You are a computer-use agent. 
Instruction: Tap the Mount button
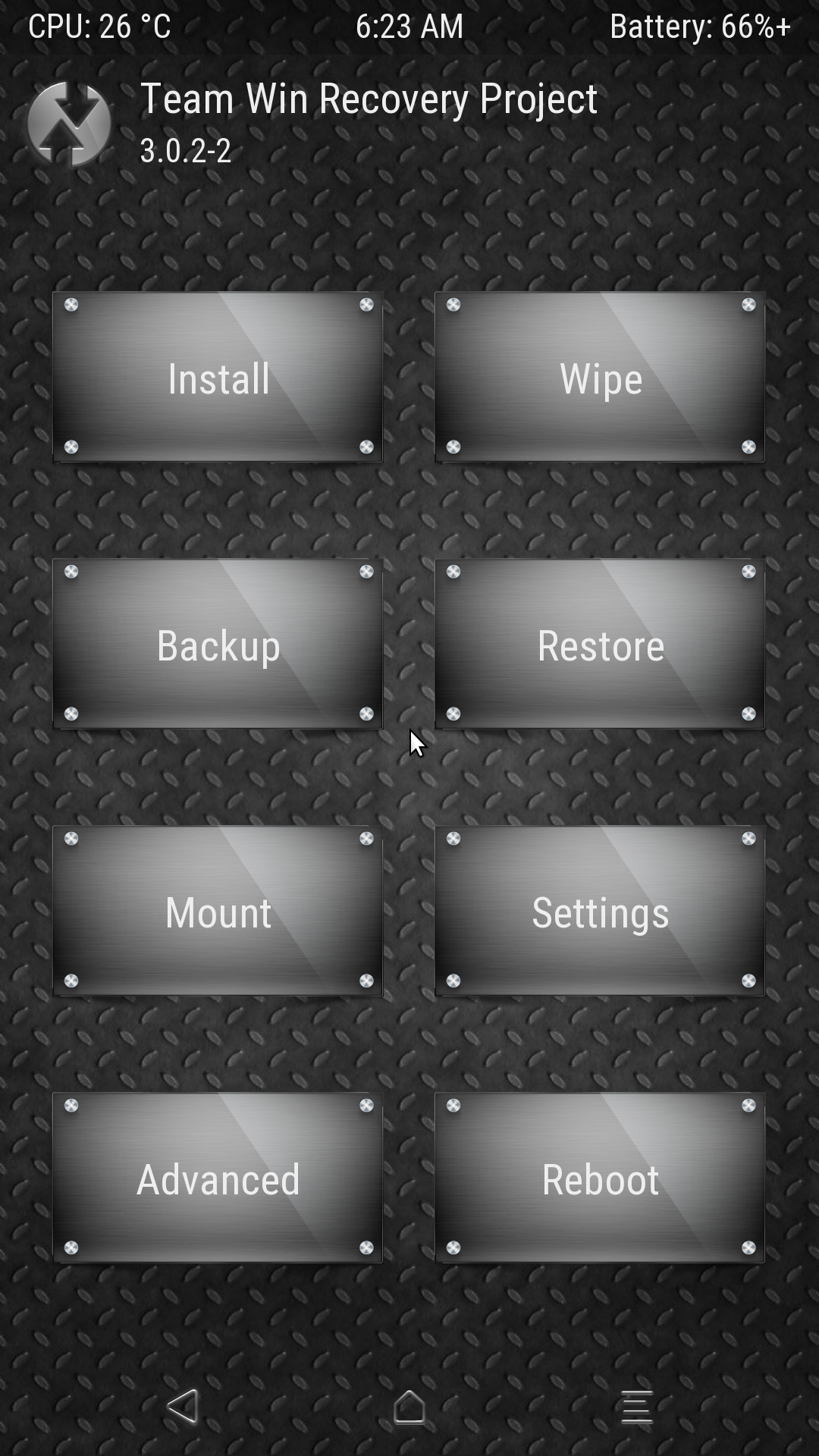(218, 911)
